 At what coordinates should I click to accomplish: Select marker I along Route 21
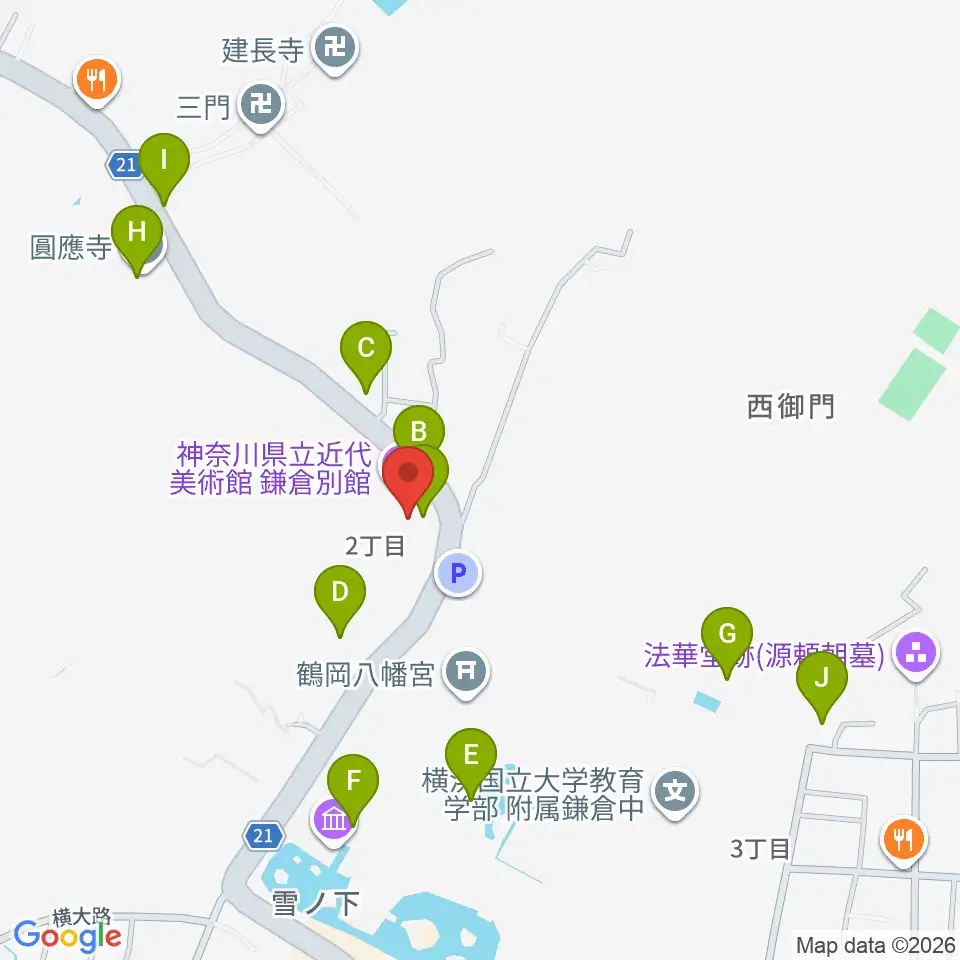click(x=164, y=160)
